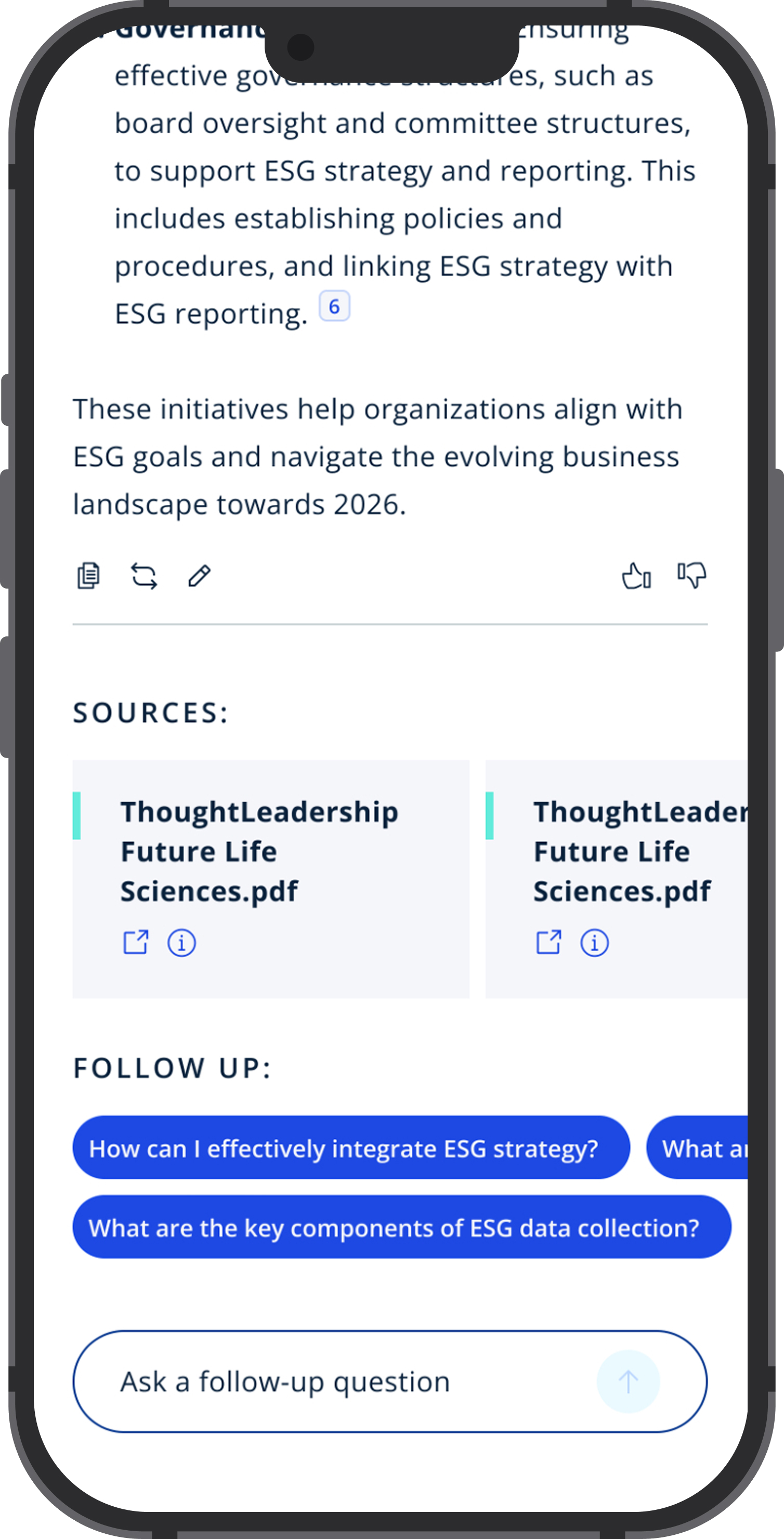The height and width of the screenshot is (1539, 784).
Task: Open the first ThoughtLeadership Future Life Sciences.pdf source card
Action: tap(271, 879)
